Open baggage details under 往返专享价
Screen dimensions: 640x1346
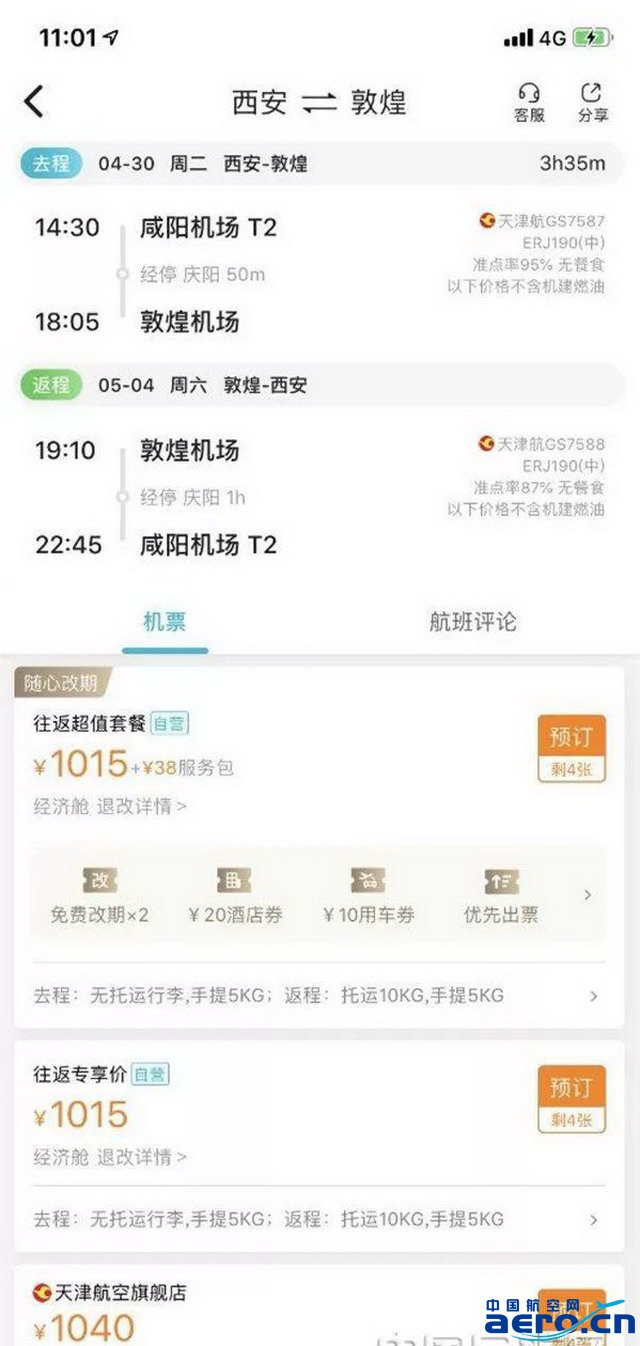320,1219
